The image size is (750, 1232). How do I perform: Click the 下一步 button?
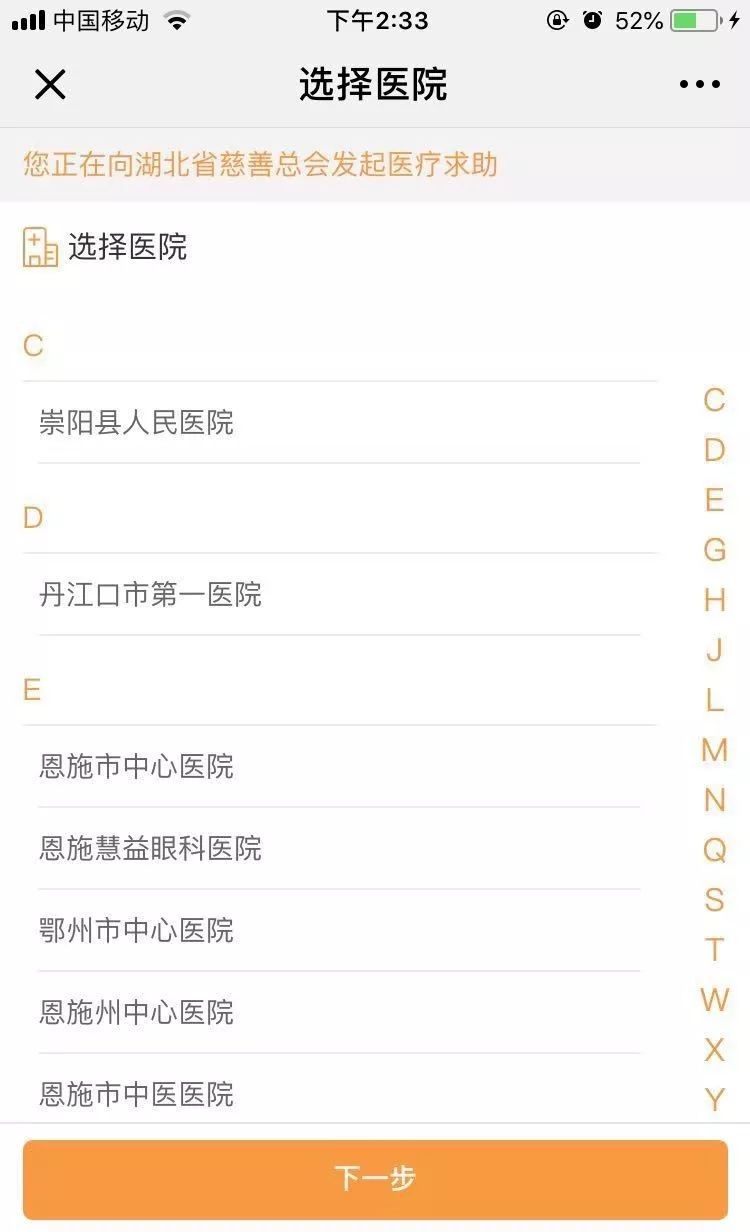click(x=375, y=1180)
